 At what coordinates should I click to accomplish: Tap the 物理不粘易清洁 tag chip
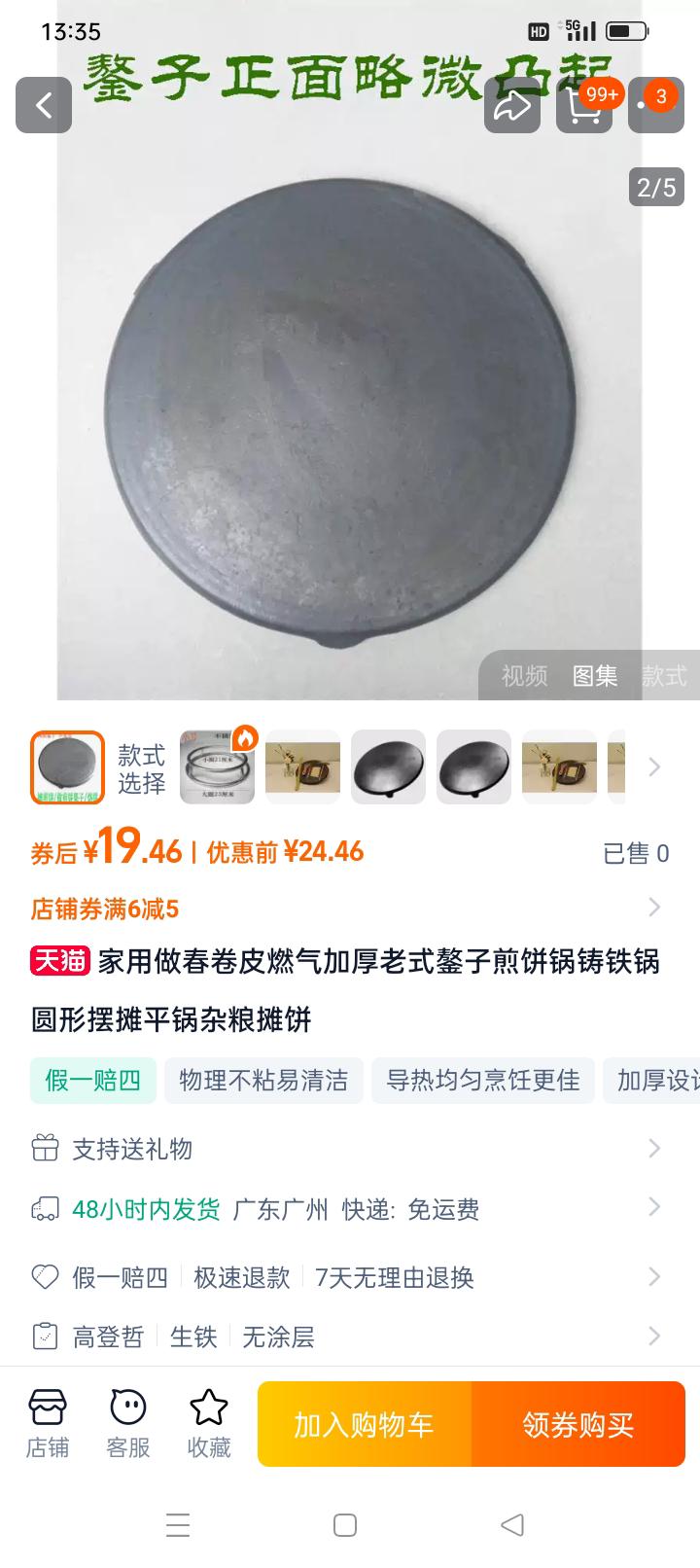pyautogui.click(x=263, y=1081)
